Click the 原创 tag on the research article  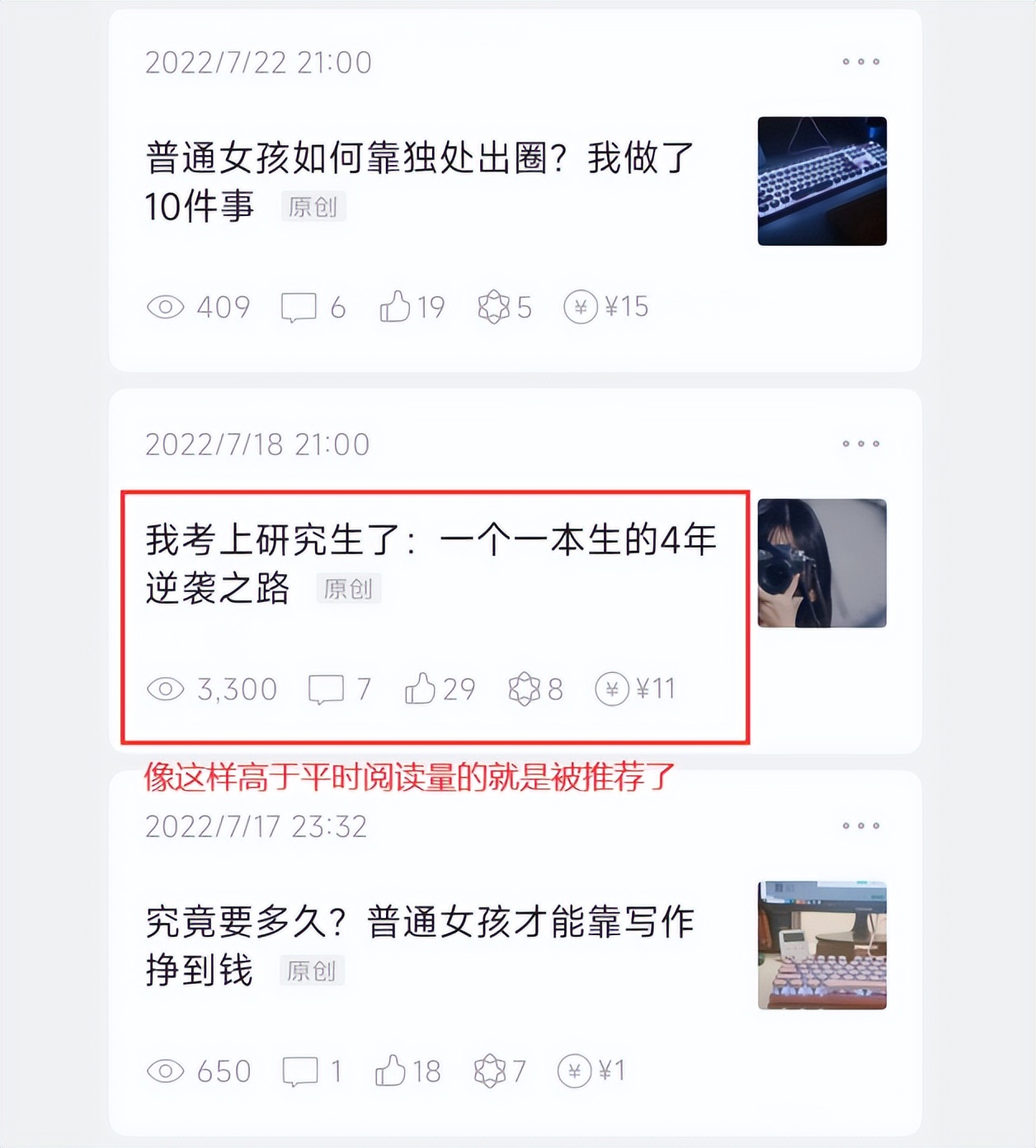tap(350, 590)
